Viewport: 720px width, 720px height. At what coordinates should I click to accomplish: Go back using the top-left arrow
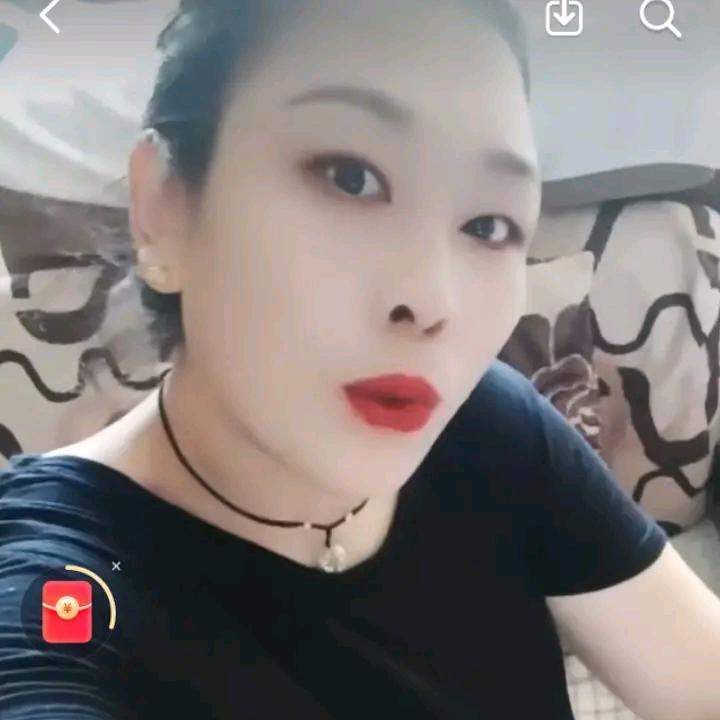click(49, 16)
